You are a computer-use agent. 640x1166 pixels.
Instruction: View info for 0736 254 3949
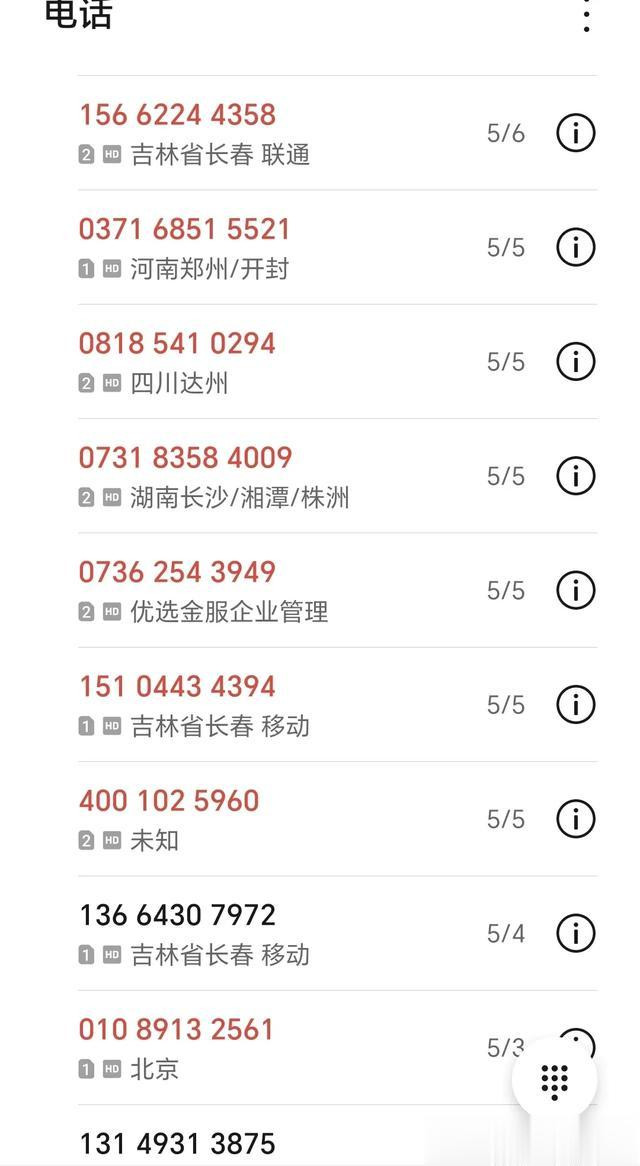coord(576,590)
